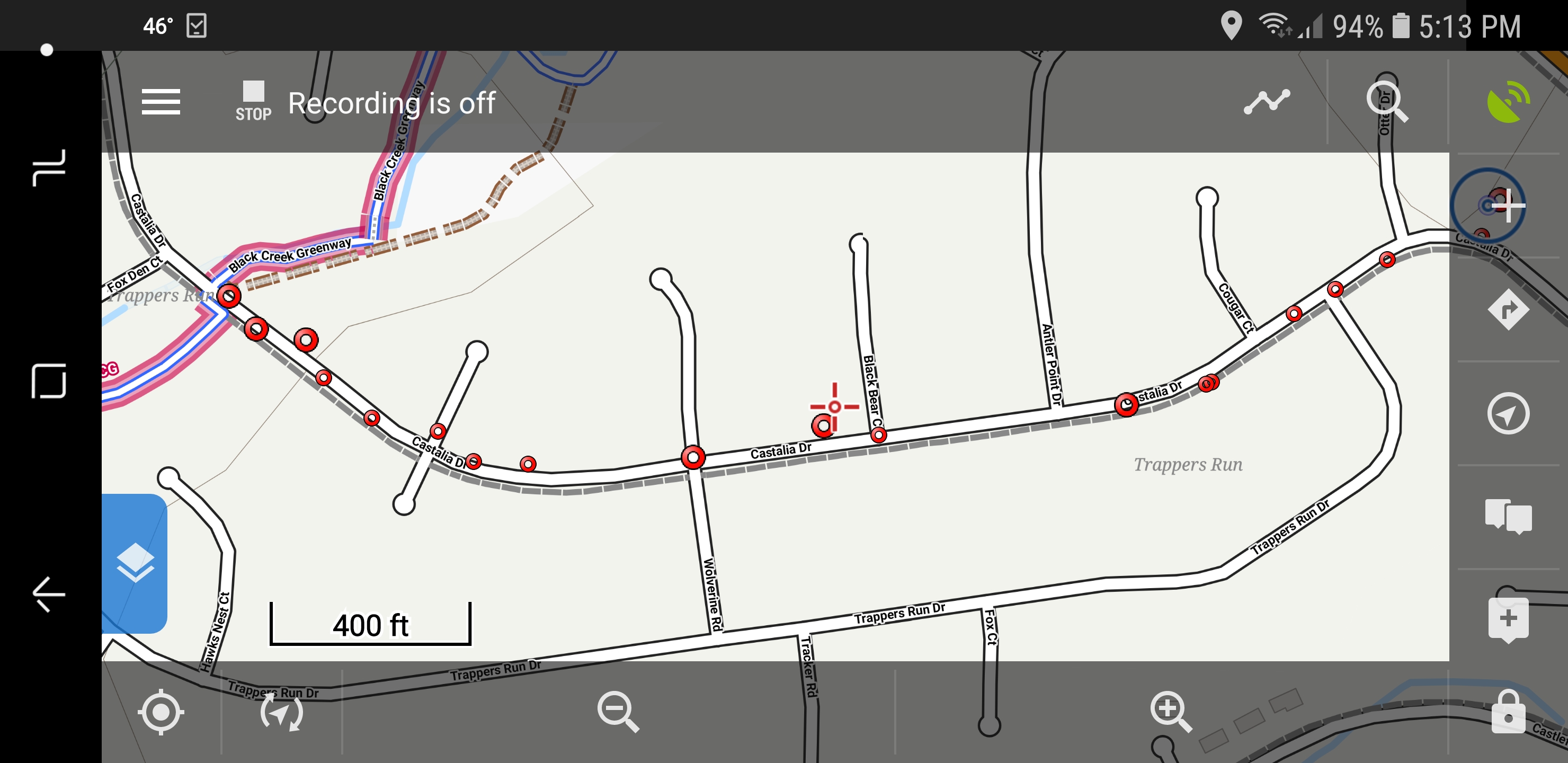
Task: Toggle map rotation mode
Action: point(281,711)
